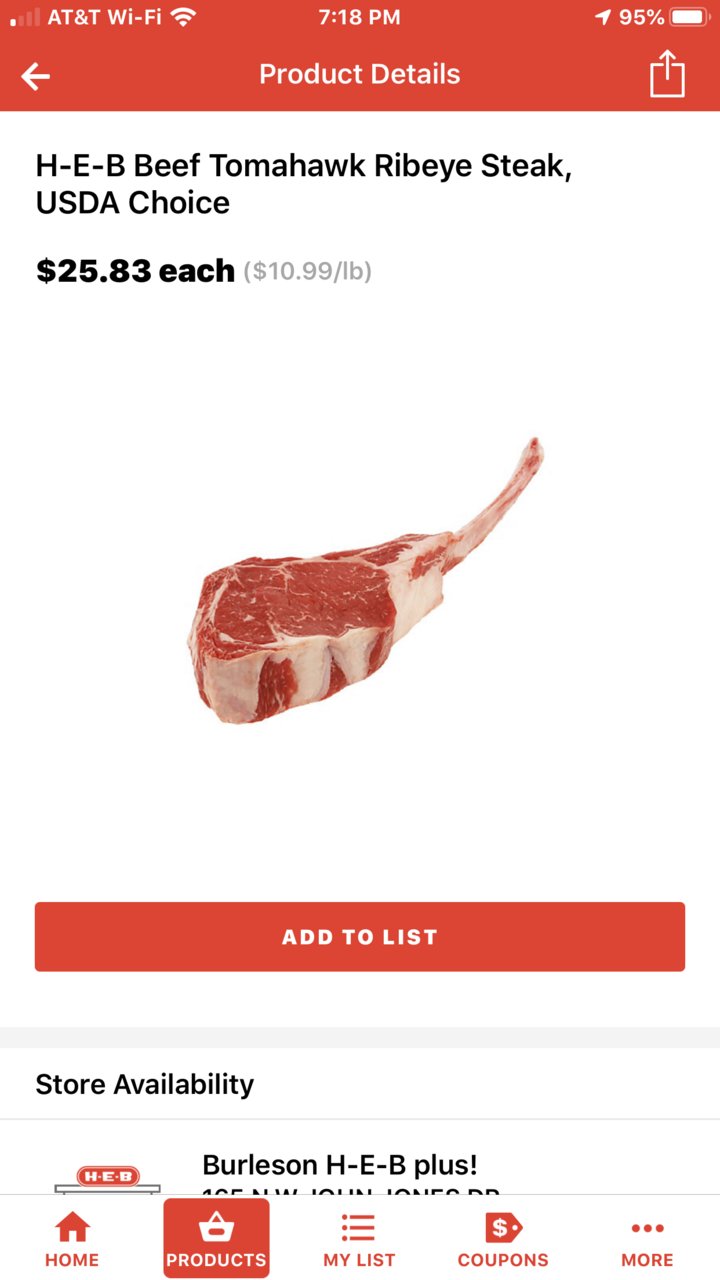Image resolution: width=720 pixels, height=1280 pixels.
Task: Share this product via the share icon
Action: click(667, 75)
